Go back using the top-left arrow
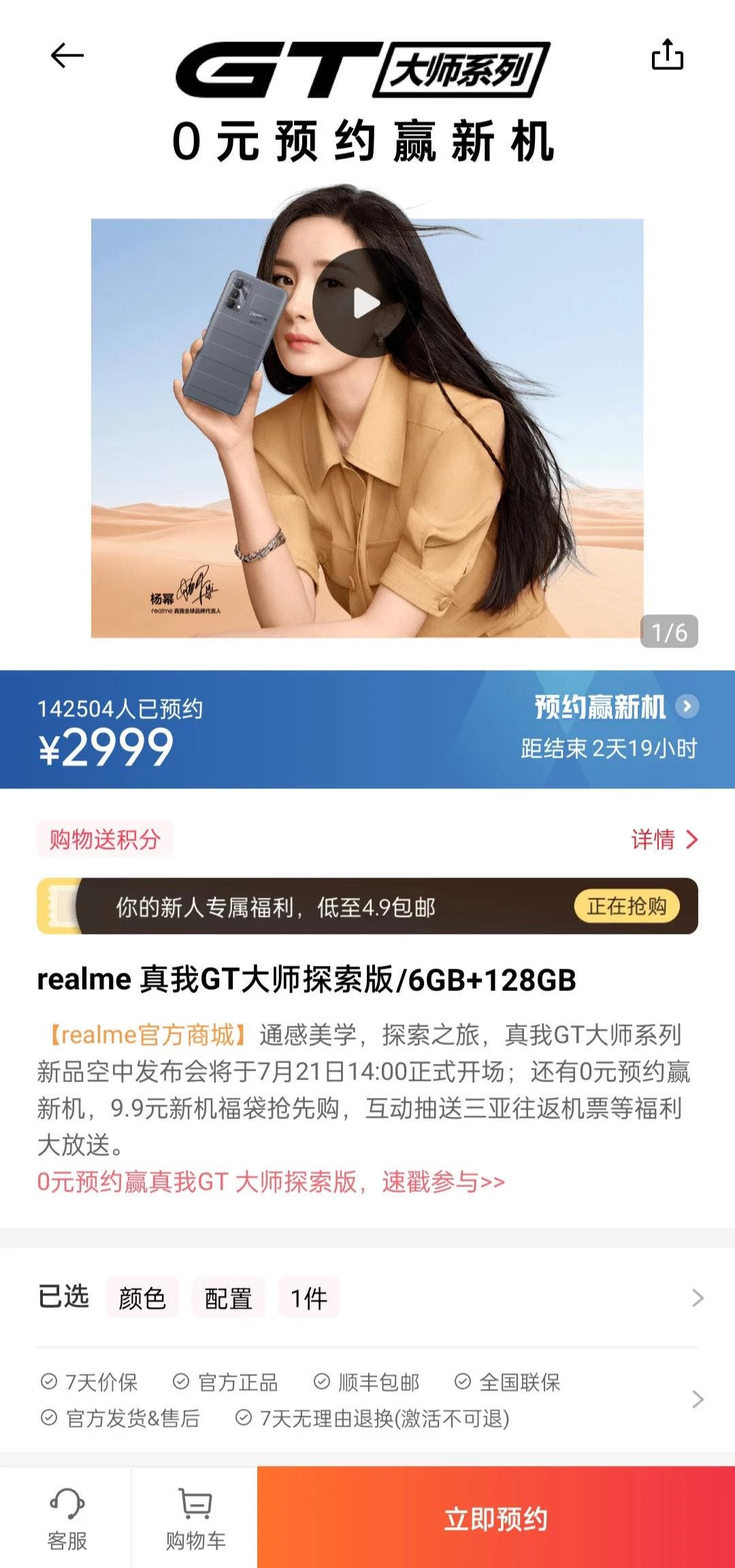Viewport: 735px width, 1568px height. click(67, 55)
